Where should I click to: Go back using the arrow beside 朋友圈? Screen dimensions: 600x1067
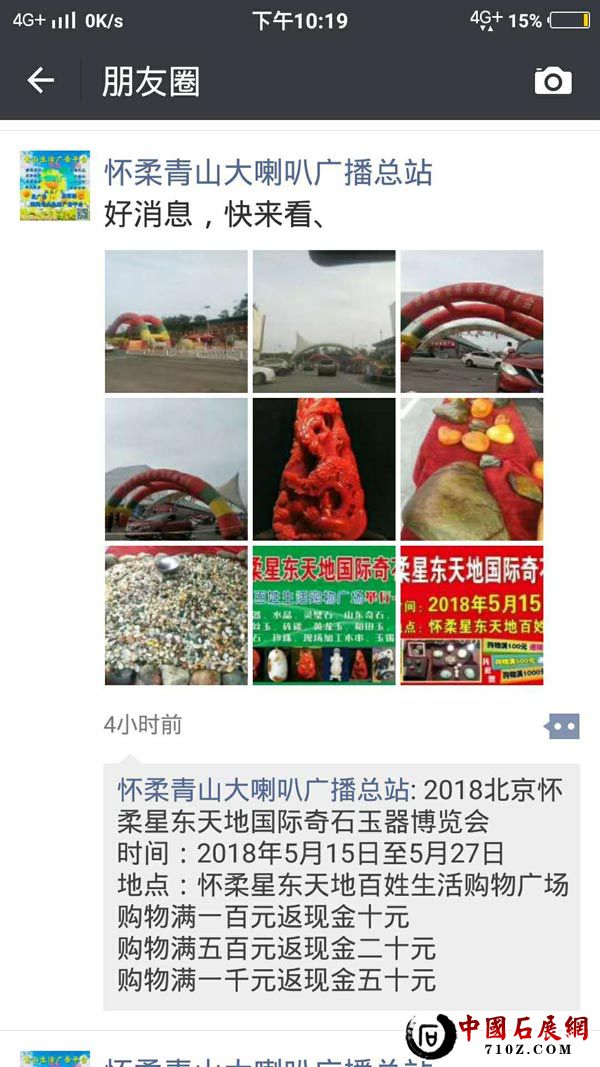pos(40,81)
